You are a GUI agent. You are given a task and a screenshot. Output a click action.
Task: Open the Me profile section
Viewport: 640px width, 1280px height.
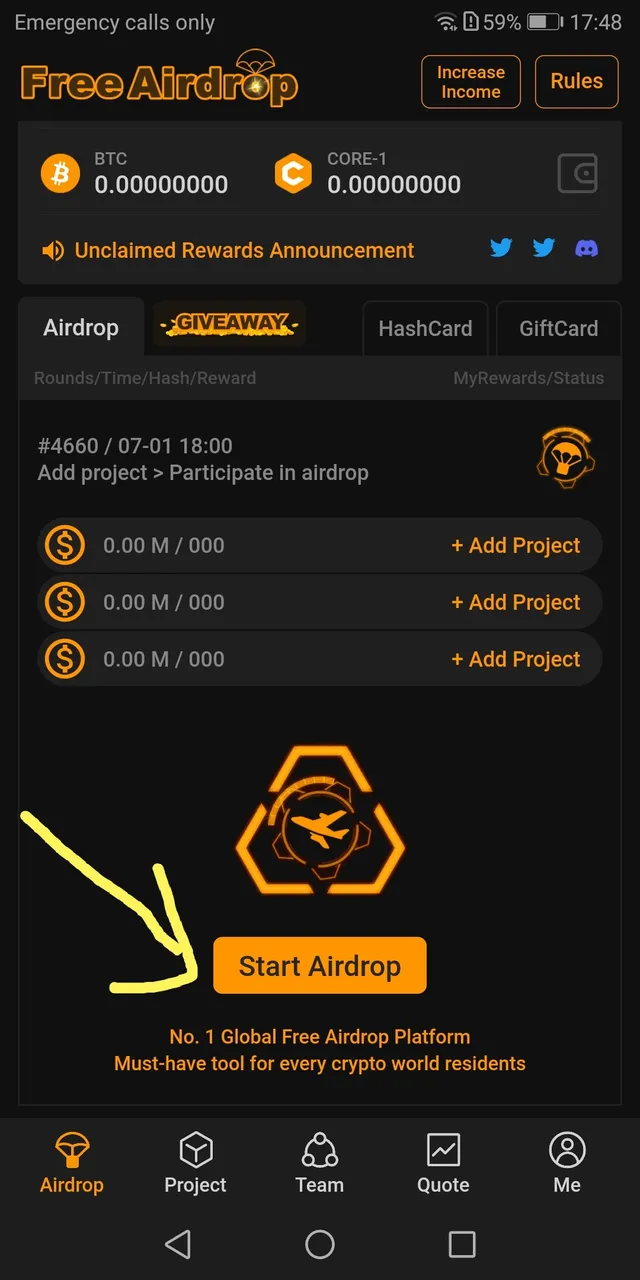pyautogui.click(x=567, y=1163)
